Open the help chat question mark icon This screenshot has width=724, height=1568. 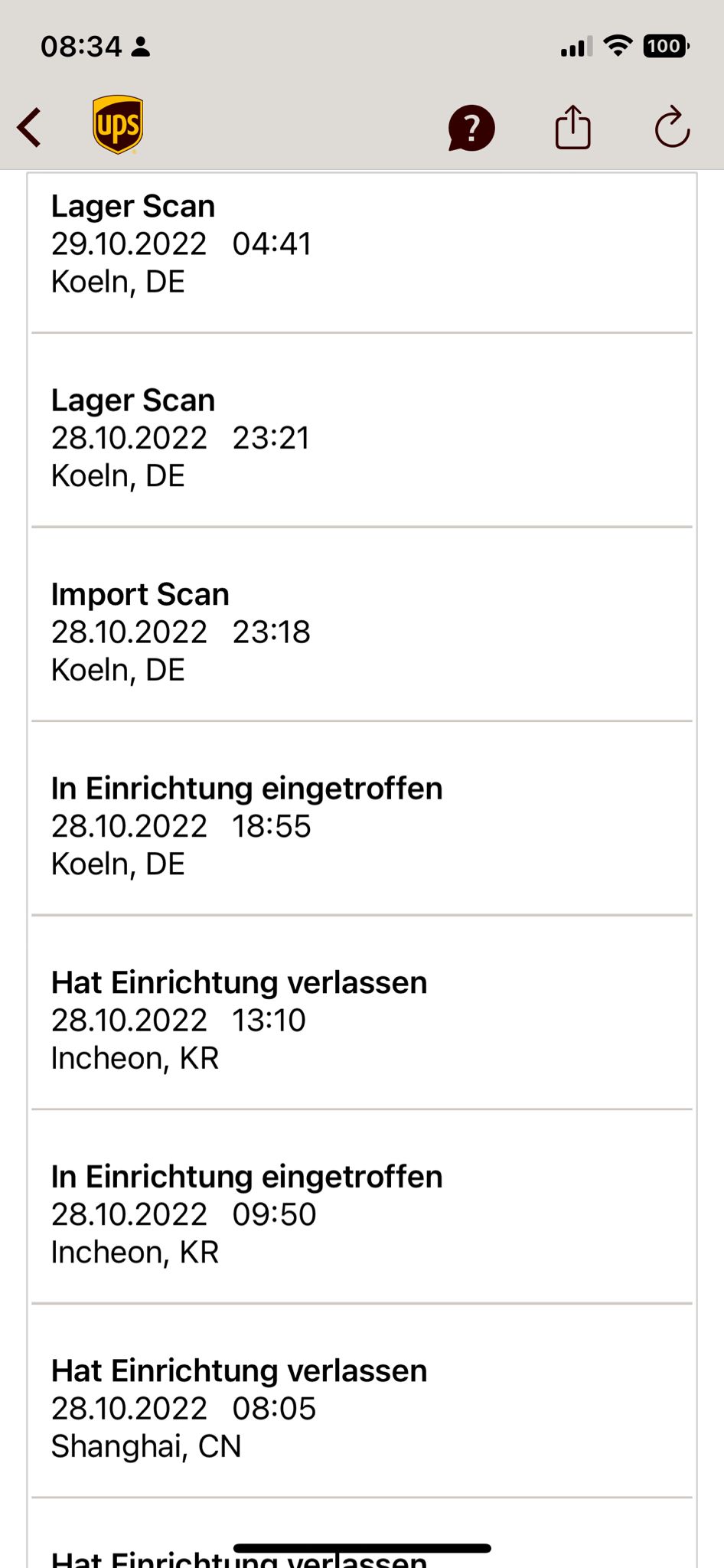tap(471, 127)
